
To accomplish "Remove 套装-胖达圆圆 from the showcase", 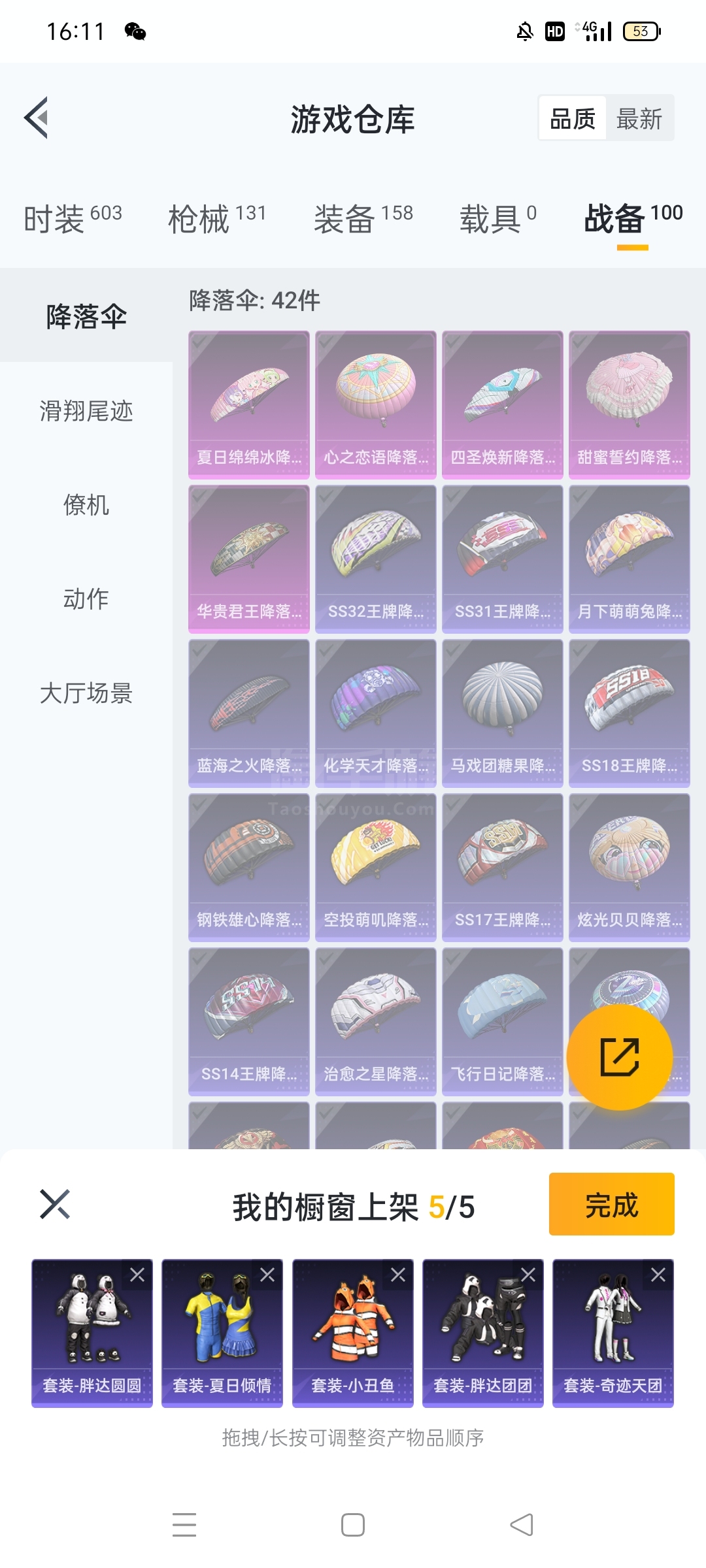I will coord(137,1275).
